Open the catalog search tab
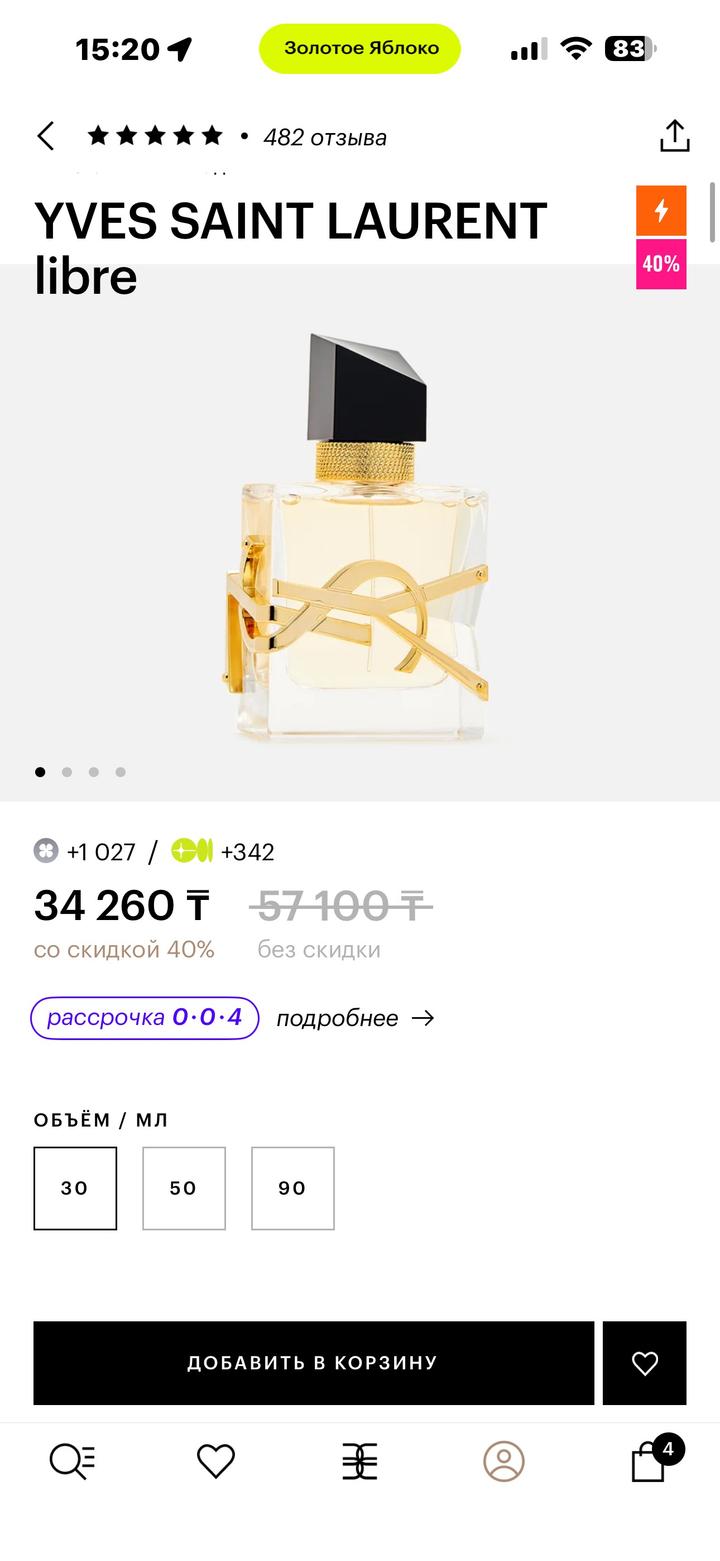Viewport: 720px width, 1561px height. [x=72, y=1462]
